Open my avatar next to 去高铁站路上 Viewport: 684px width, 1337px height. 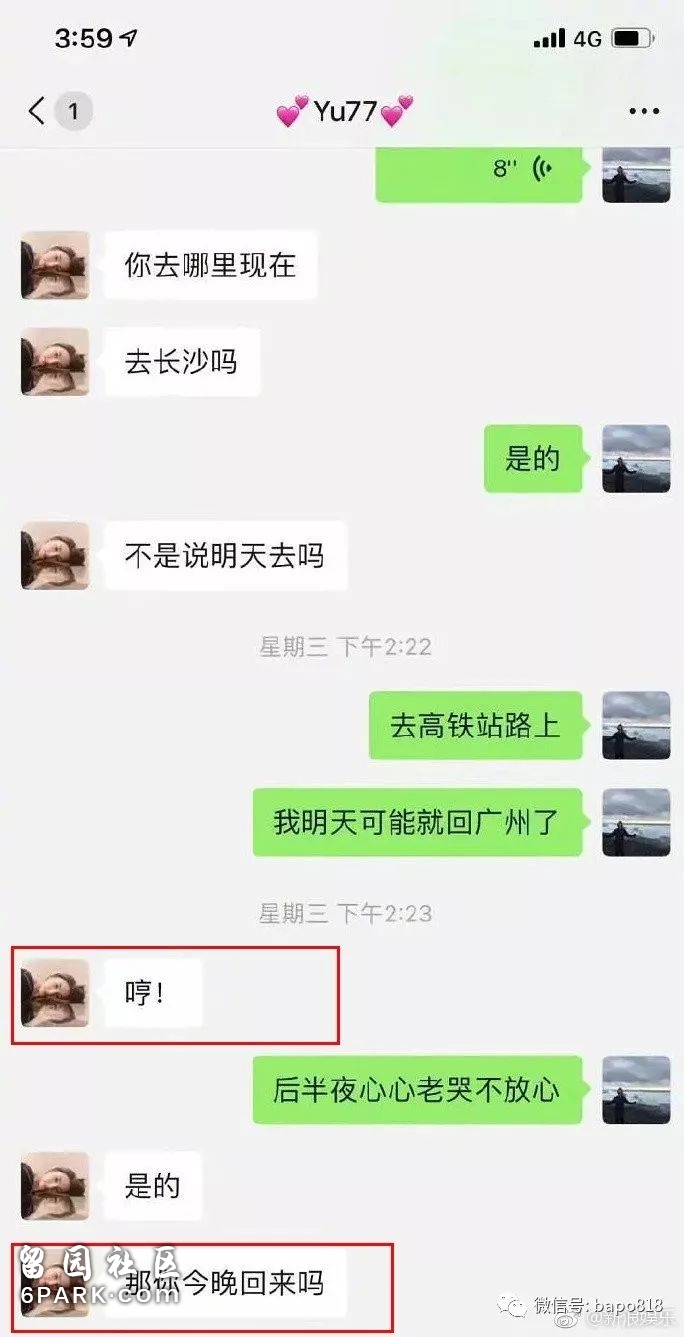click(x=636, y=725)
